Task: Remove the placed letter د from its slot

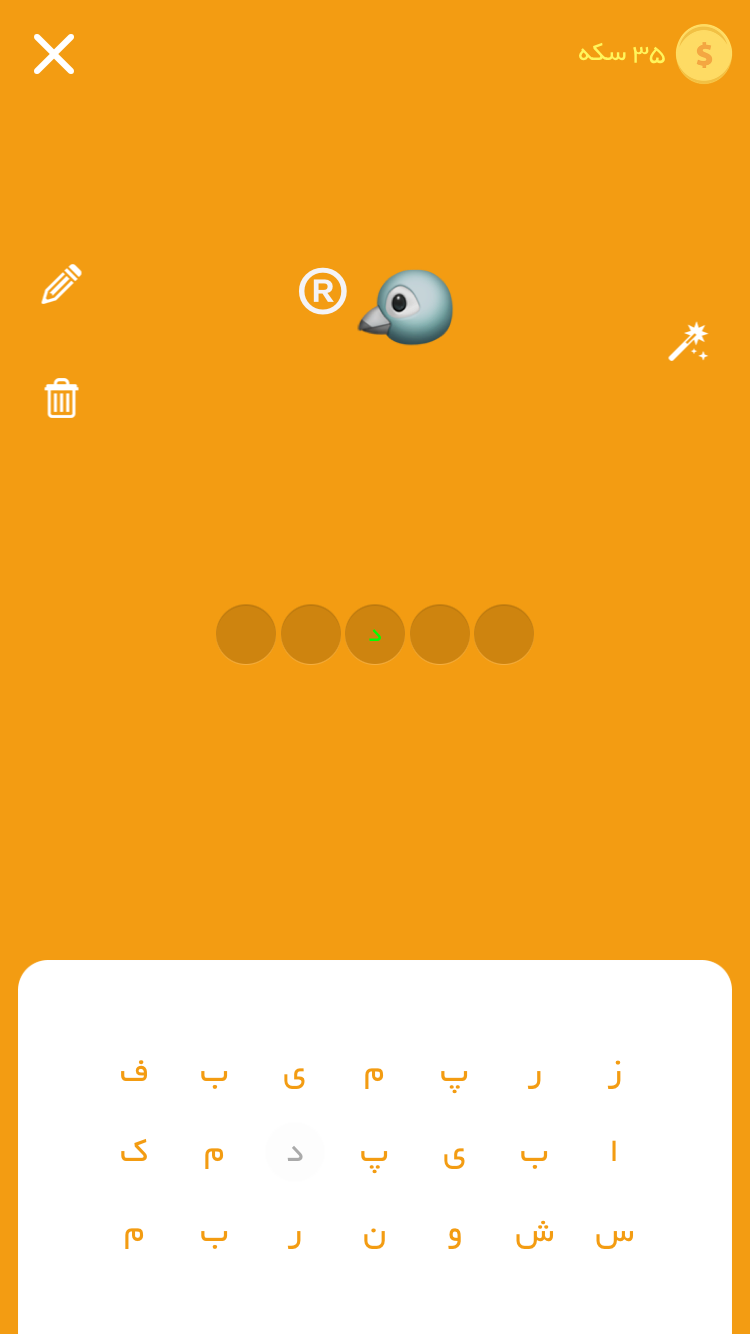Action: [x=375, y=634]
